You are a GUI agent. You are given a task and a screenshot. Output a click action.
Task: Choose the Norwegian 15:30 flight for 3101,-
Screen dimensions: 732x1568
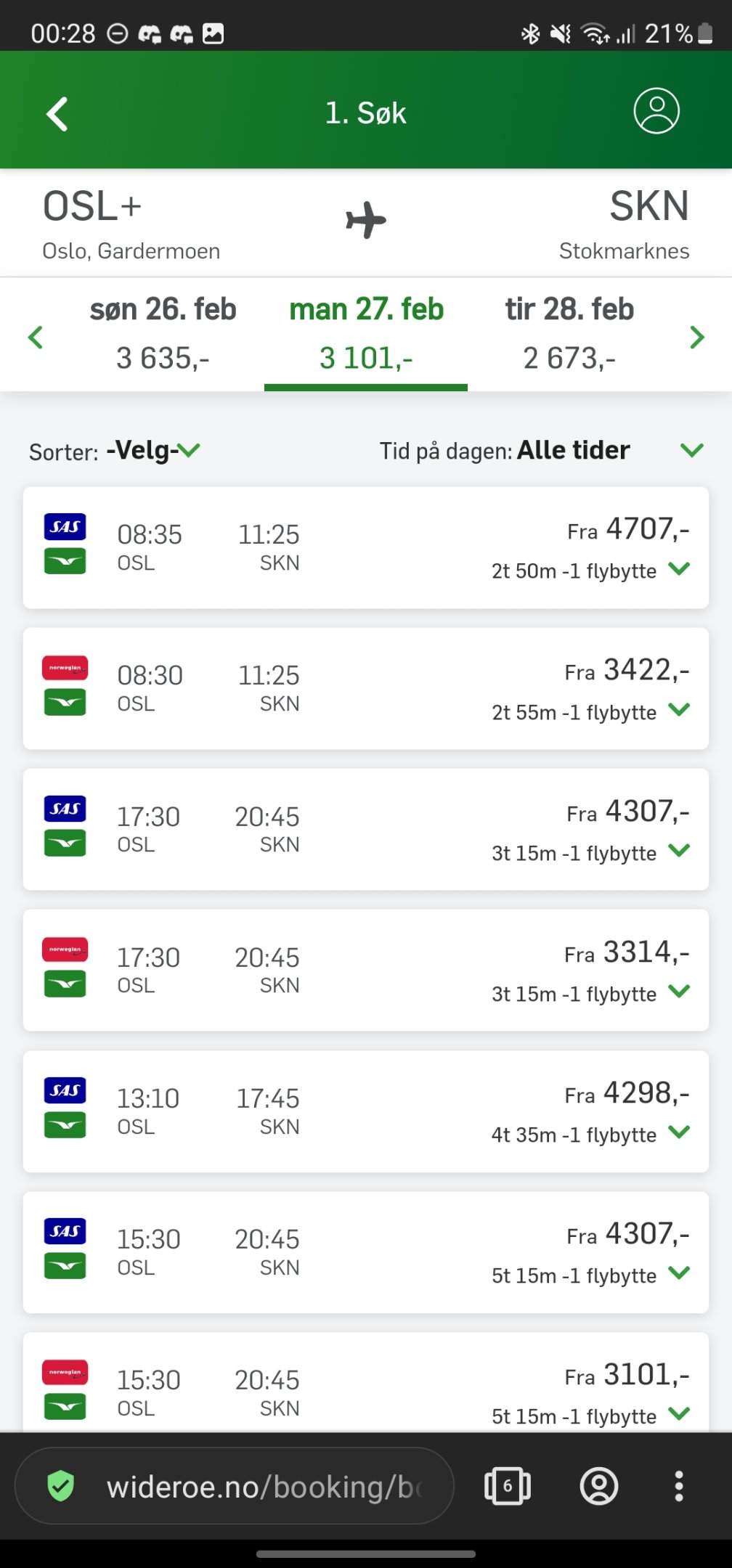click(x=366, y=1383)
